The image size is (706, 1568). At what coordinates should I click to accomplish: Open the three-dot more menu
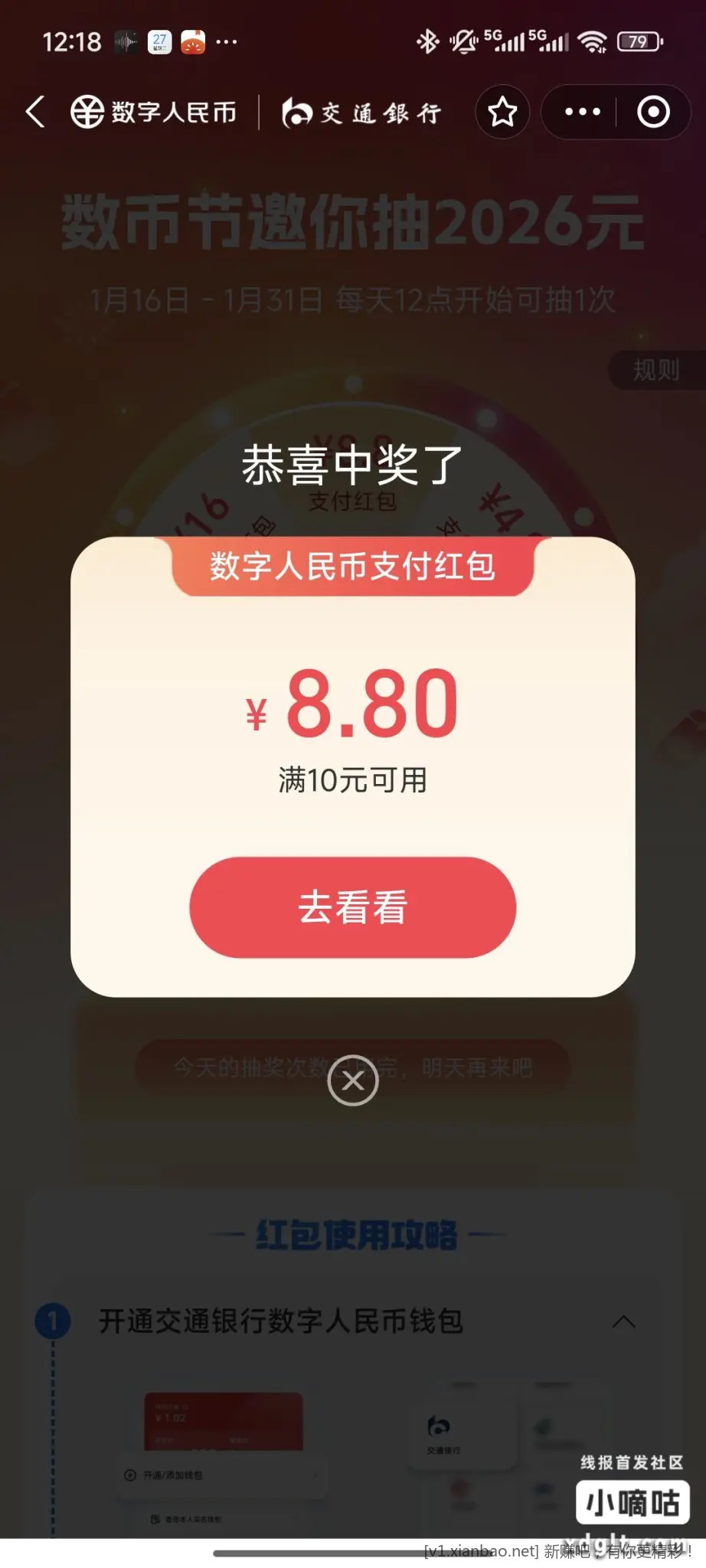pyautogui.click(x=582, y=112)
